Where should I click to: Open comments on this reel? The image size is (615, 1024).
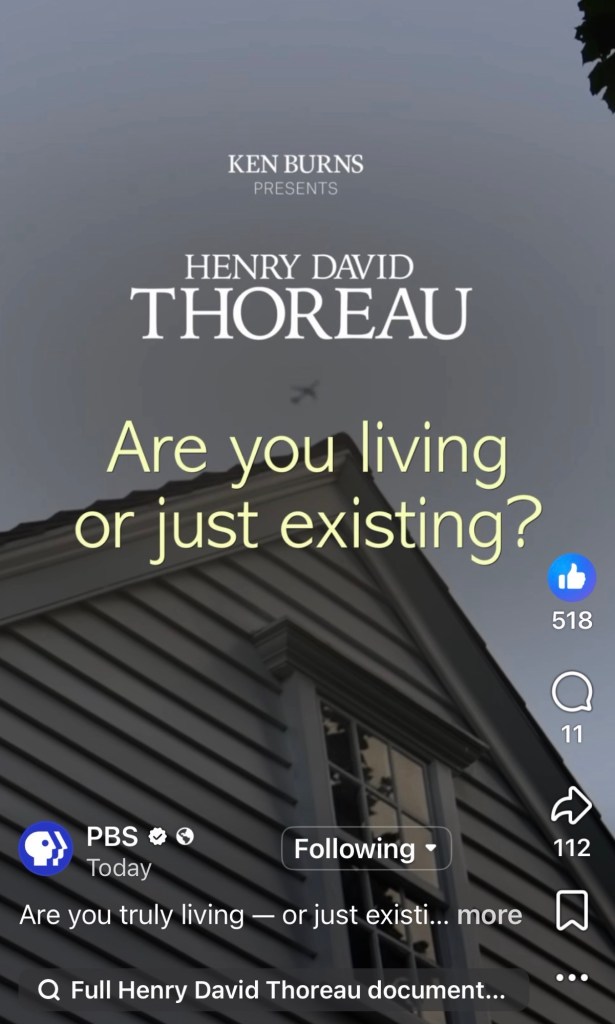click(x=571, y=692)
